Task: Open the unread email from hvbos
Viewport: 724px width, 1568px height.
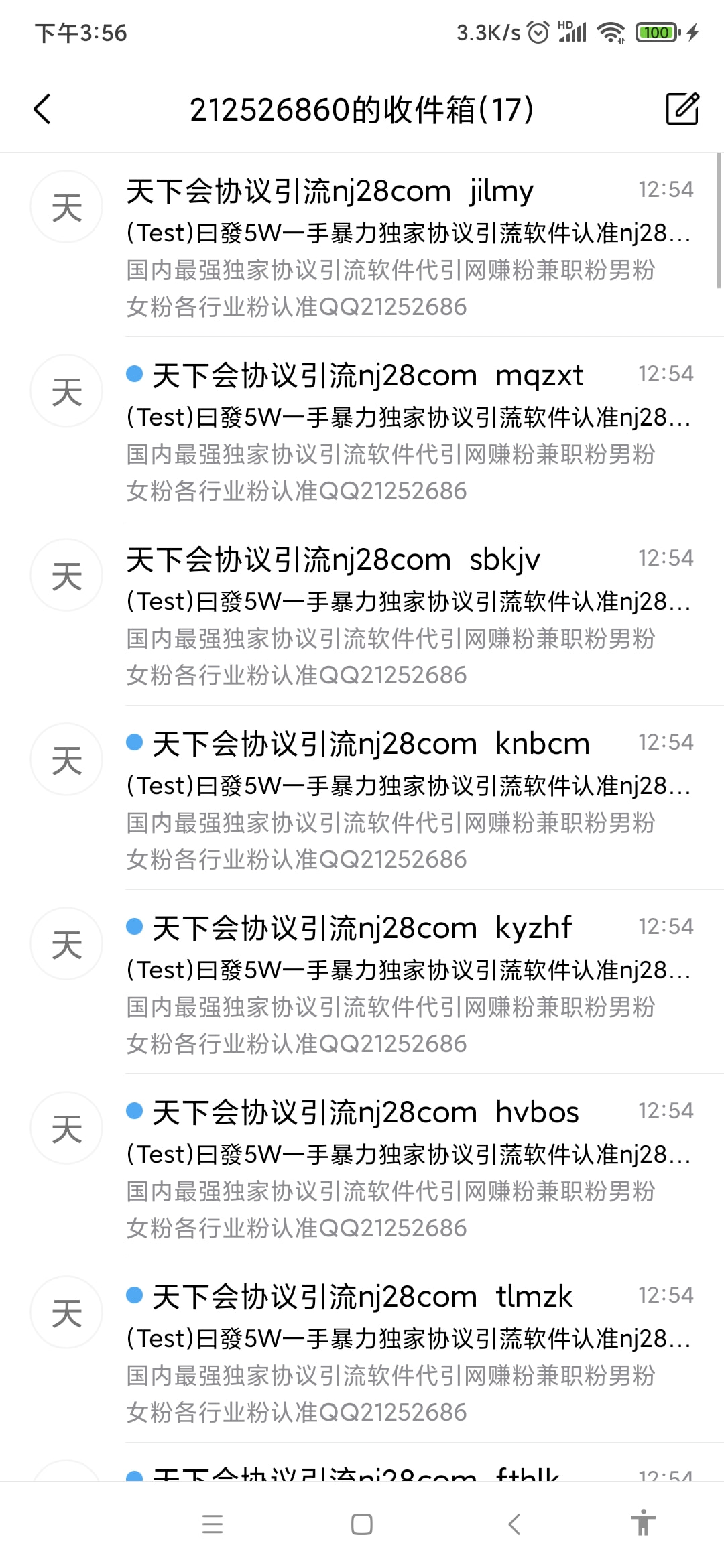Action: point(362,1167)
